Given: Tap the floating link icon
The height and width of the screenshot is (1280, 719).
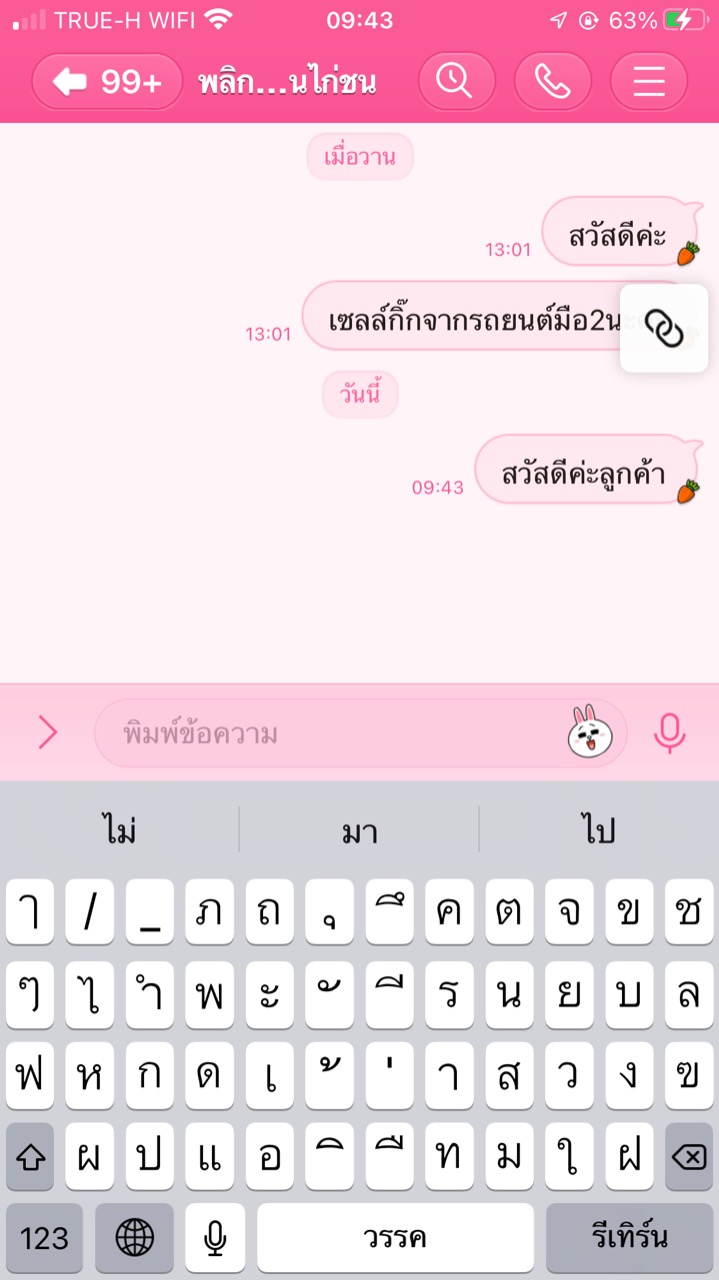Looking at the screenshot, I should 663,328.
